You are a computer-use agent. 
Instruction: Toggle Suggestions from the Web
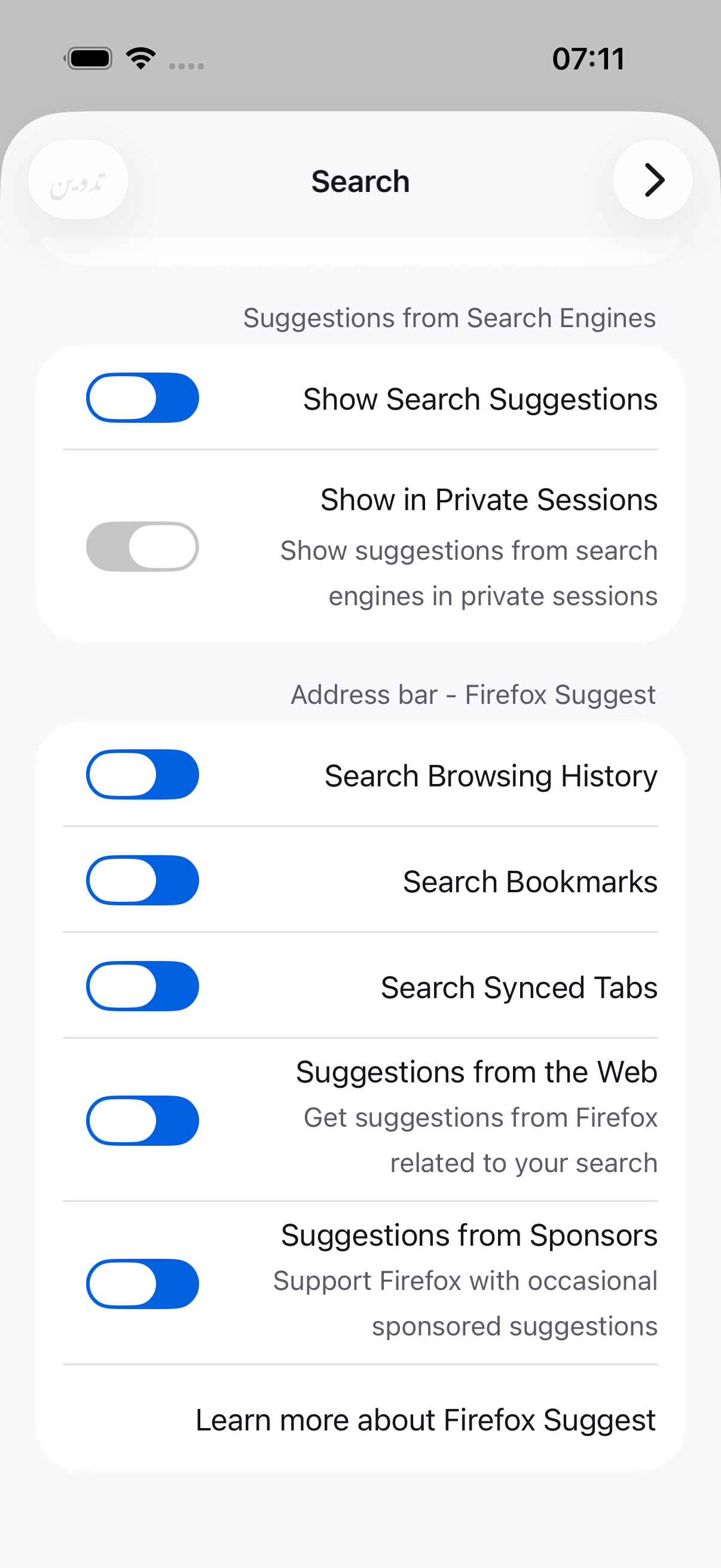(x=142, y=1121)
